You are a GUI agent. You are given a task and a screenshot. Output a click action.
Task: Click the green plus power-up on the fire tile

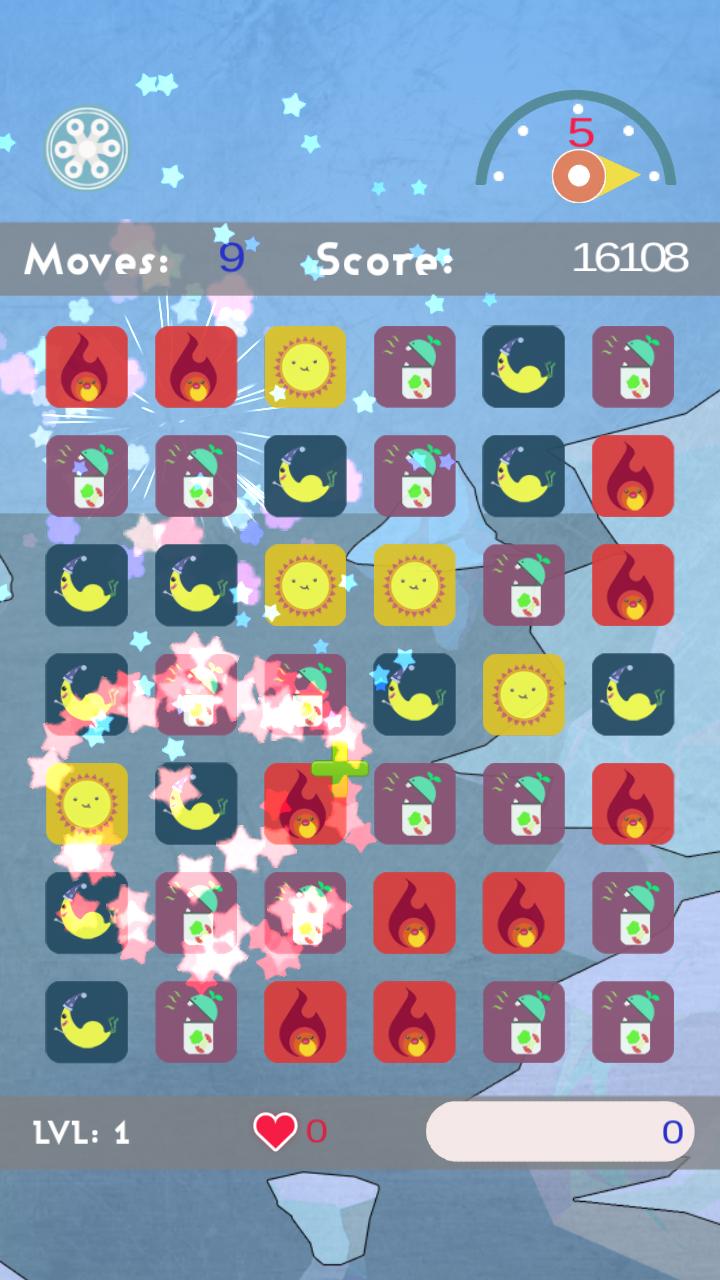[340, 770]
